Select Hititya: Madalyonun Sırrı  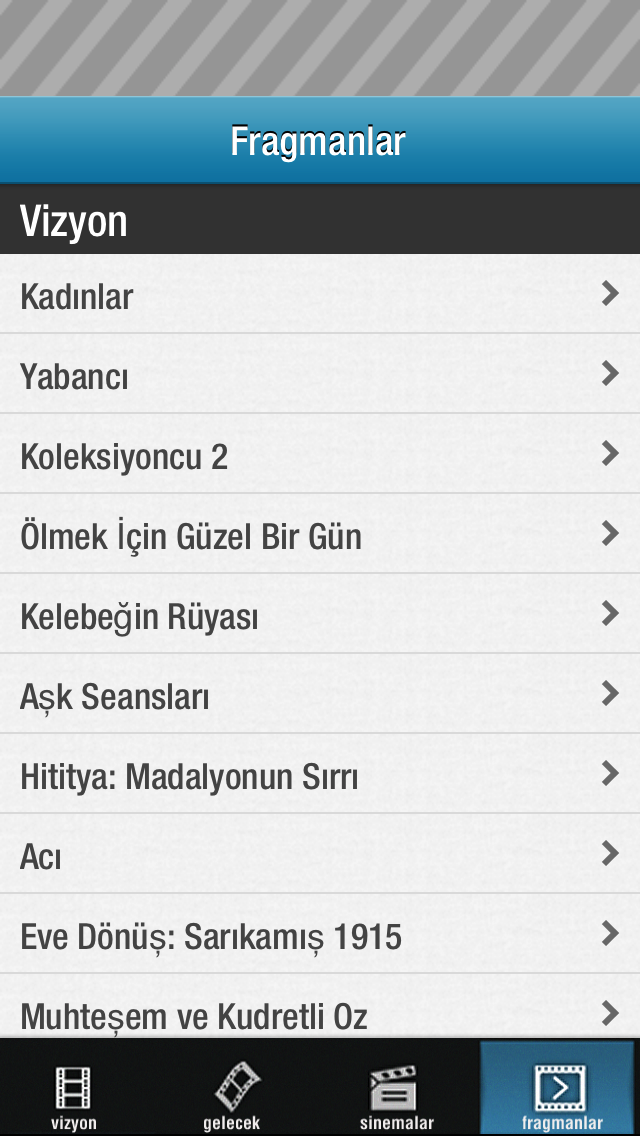320,774
